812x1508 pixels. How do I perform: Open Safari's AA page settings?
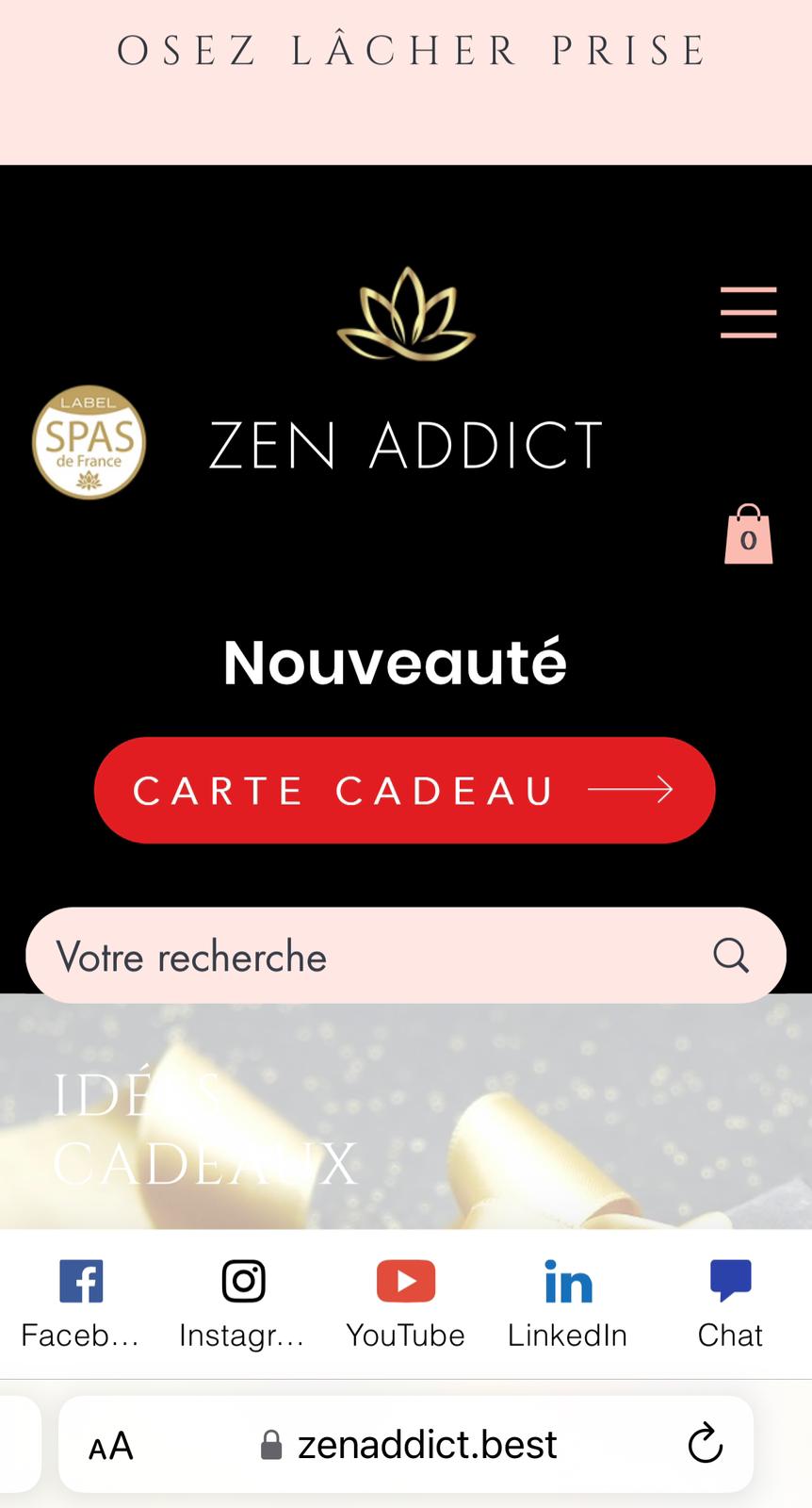coord(111,1446)
